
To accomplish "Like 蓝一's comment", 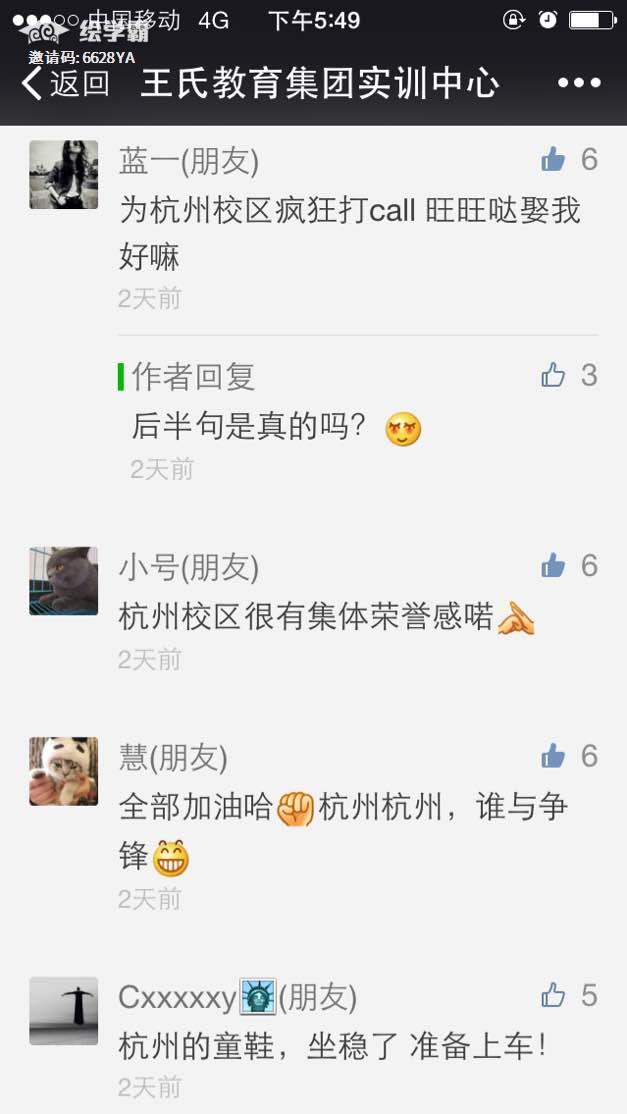I will [554, 159].
